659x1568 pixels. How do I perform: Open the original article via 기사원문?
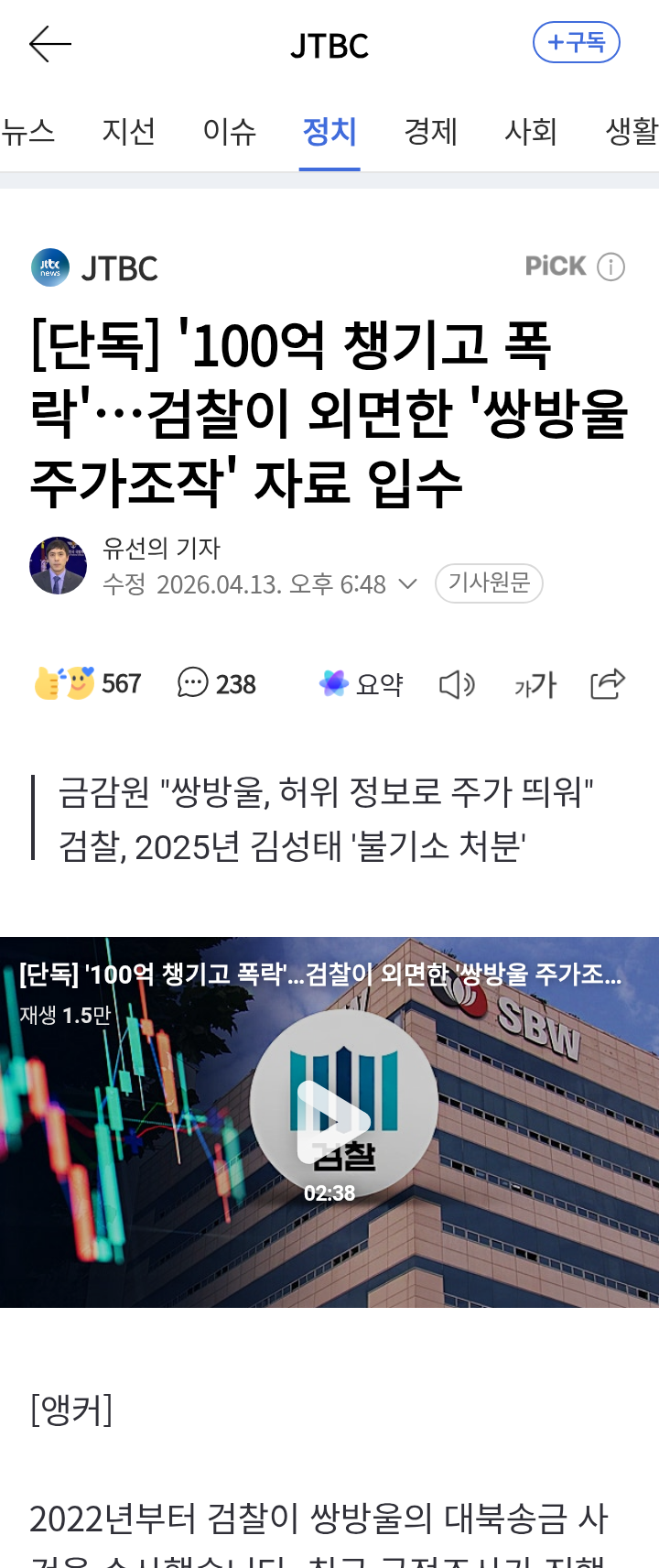[x=489, y=583]
